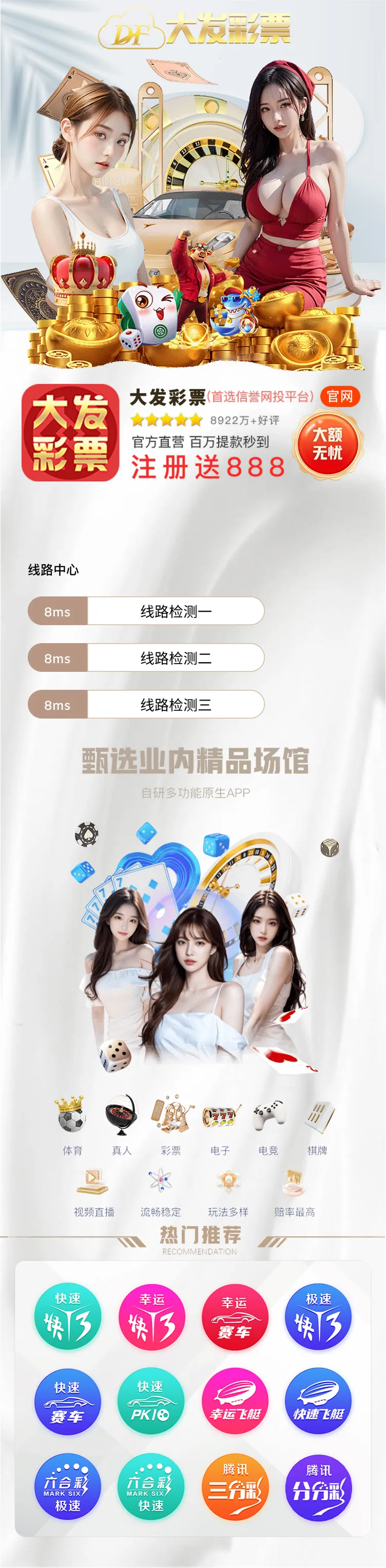
Task: Tap the 线路检测三 line button
Action: [x=176, y=705]
